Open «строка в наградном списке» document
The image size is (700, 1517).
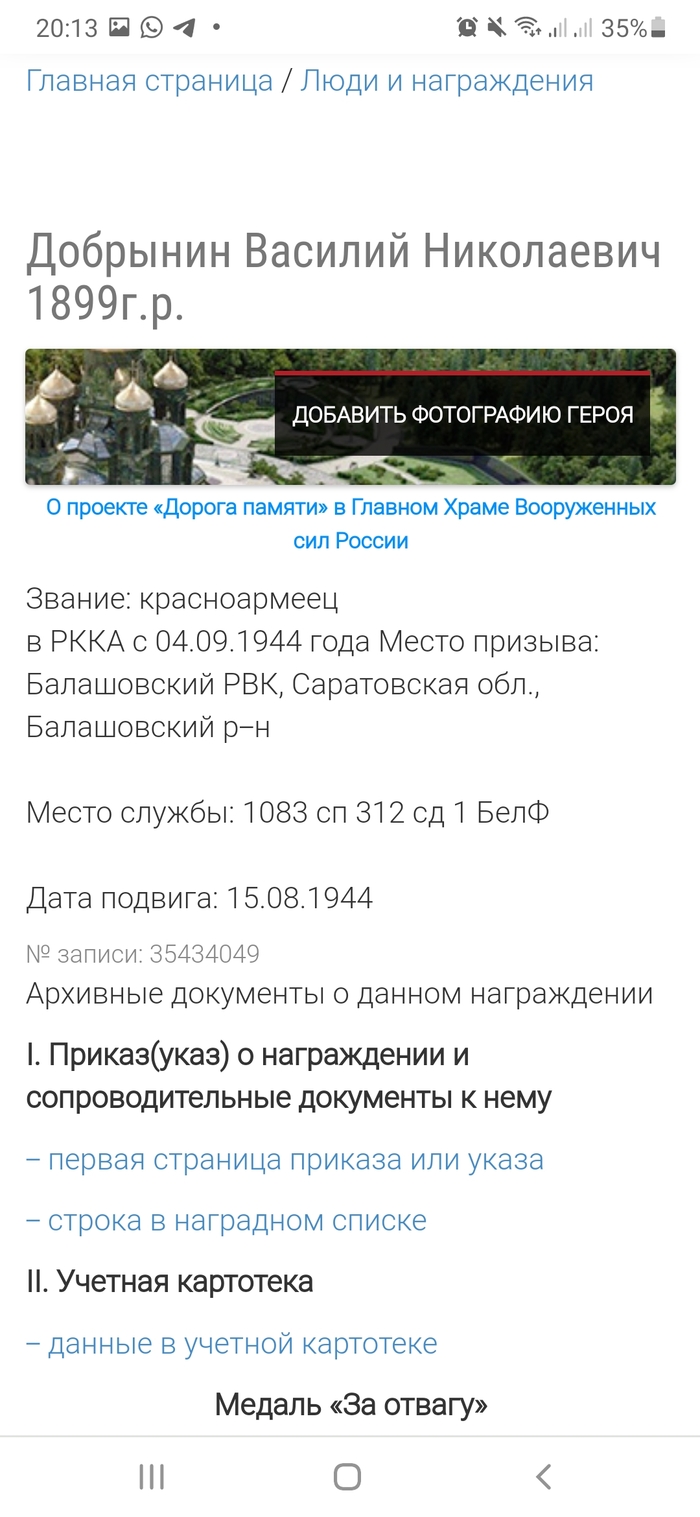(226, 1221)
